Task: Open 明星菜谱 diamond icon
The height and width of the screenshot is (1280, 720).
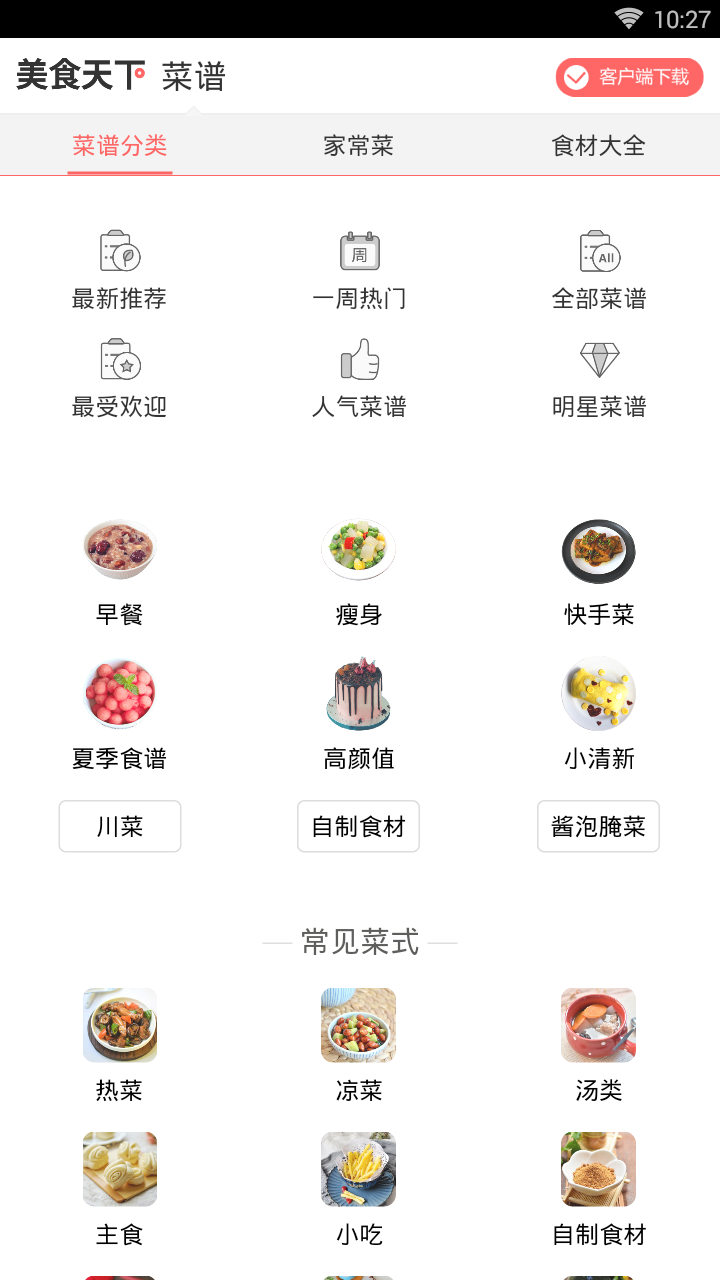Action: [x=599, y=378]
